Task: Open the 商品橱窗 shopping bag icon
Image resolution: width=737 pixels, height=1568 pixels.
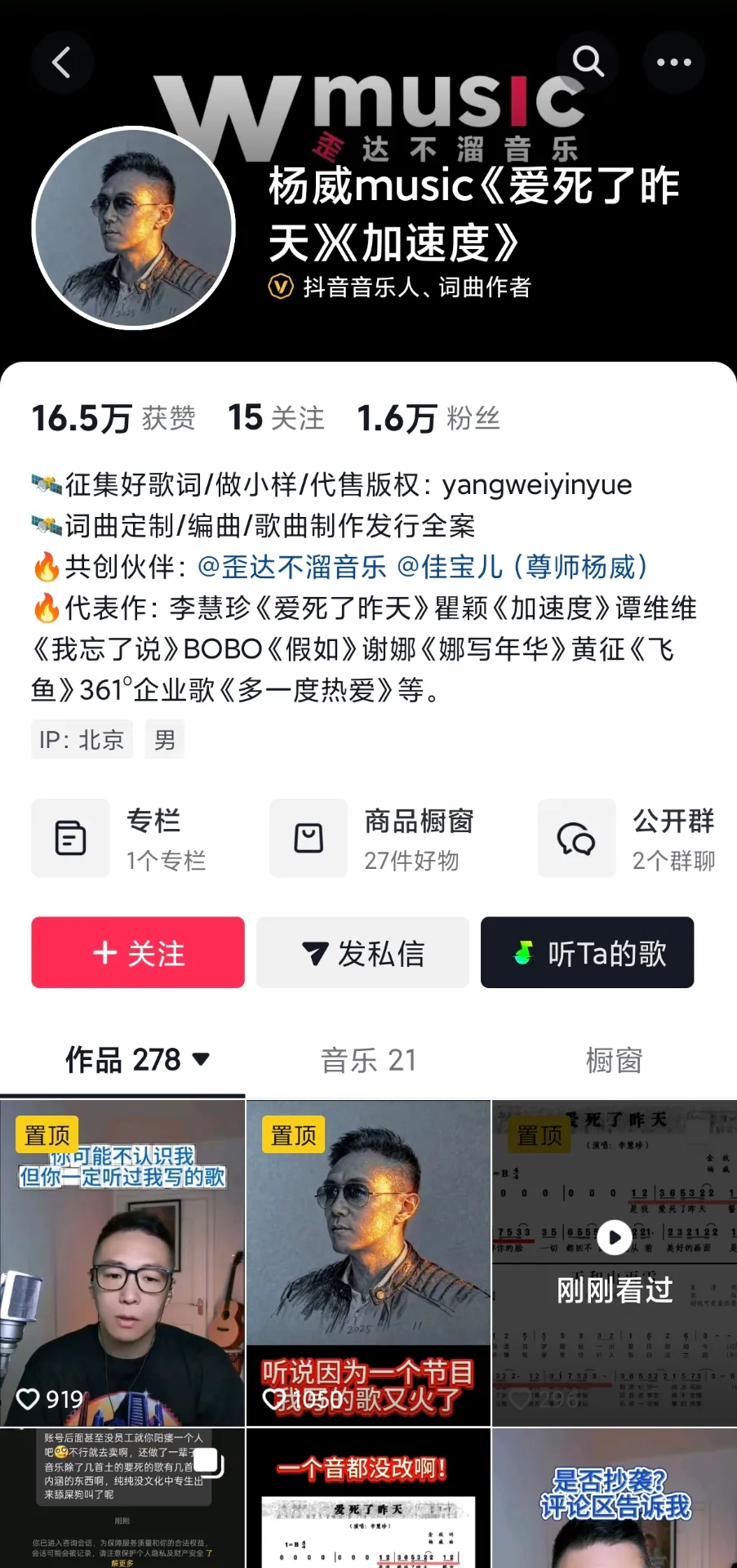Action: tap(308, 838)
